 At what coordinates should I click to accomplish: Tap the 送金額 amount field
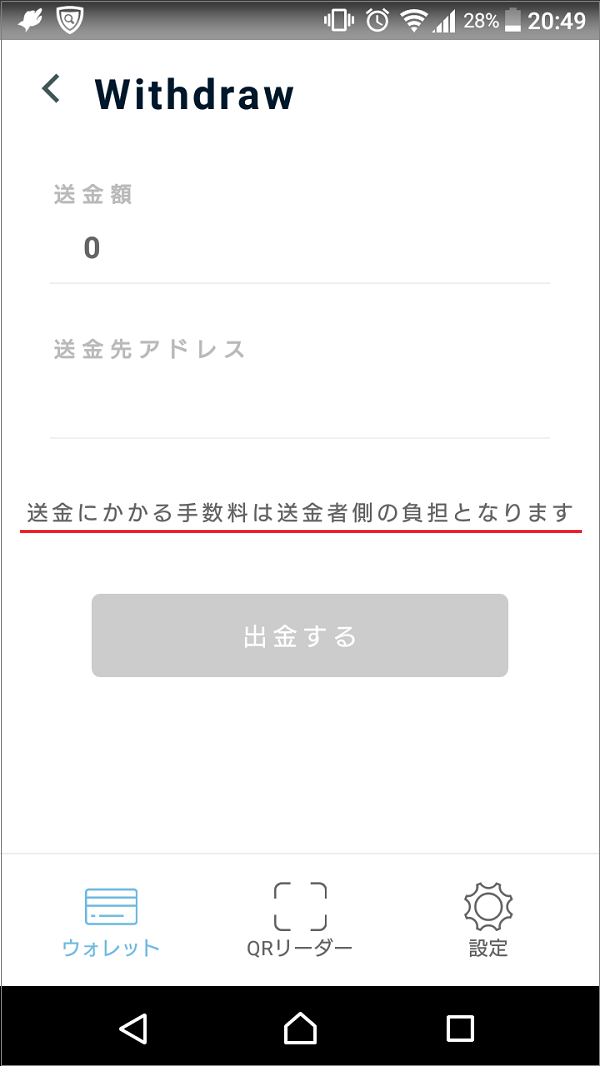(x=300, y=248)
